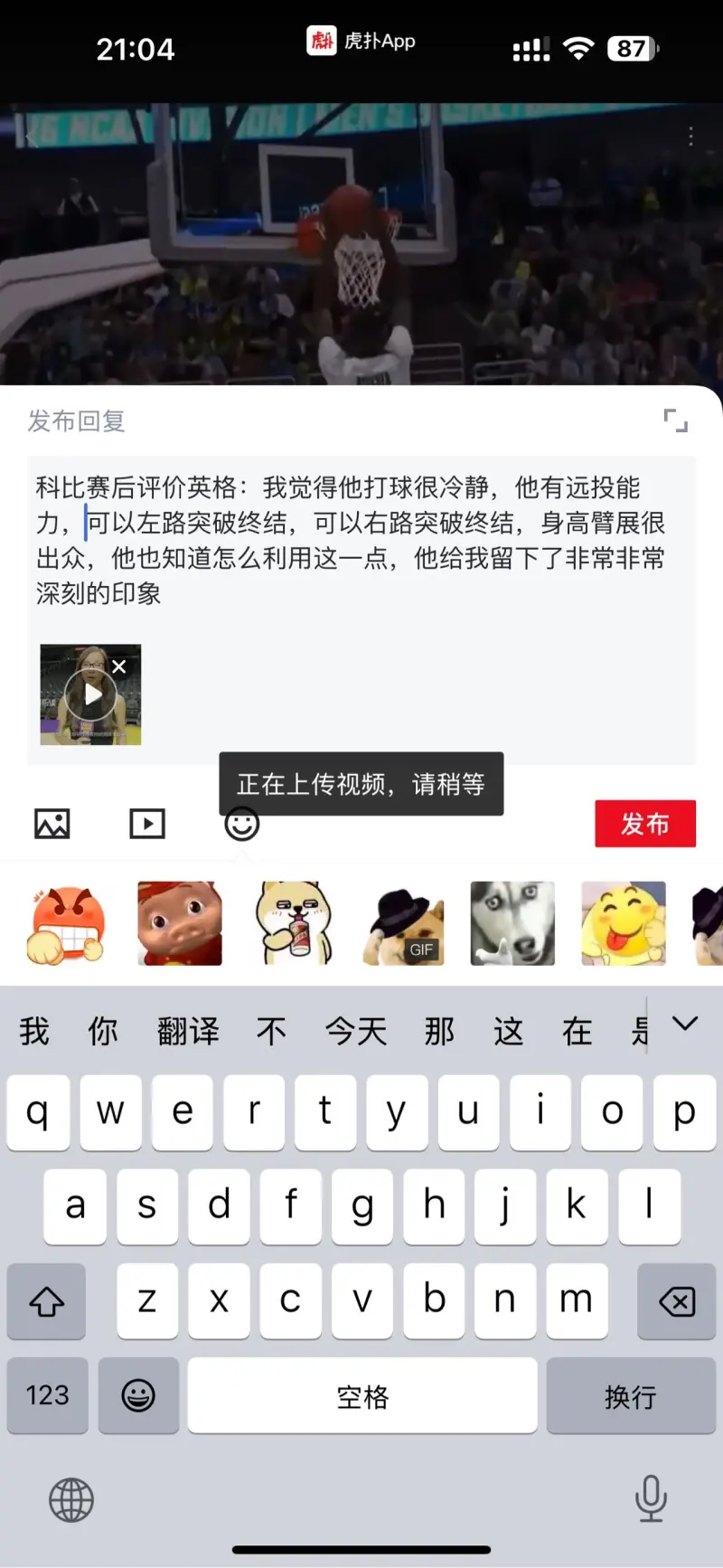Select keyboard suggestion 今天
This screenshot has height=1568, width=723.
tap(356, 1031)
